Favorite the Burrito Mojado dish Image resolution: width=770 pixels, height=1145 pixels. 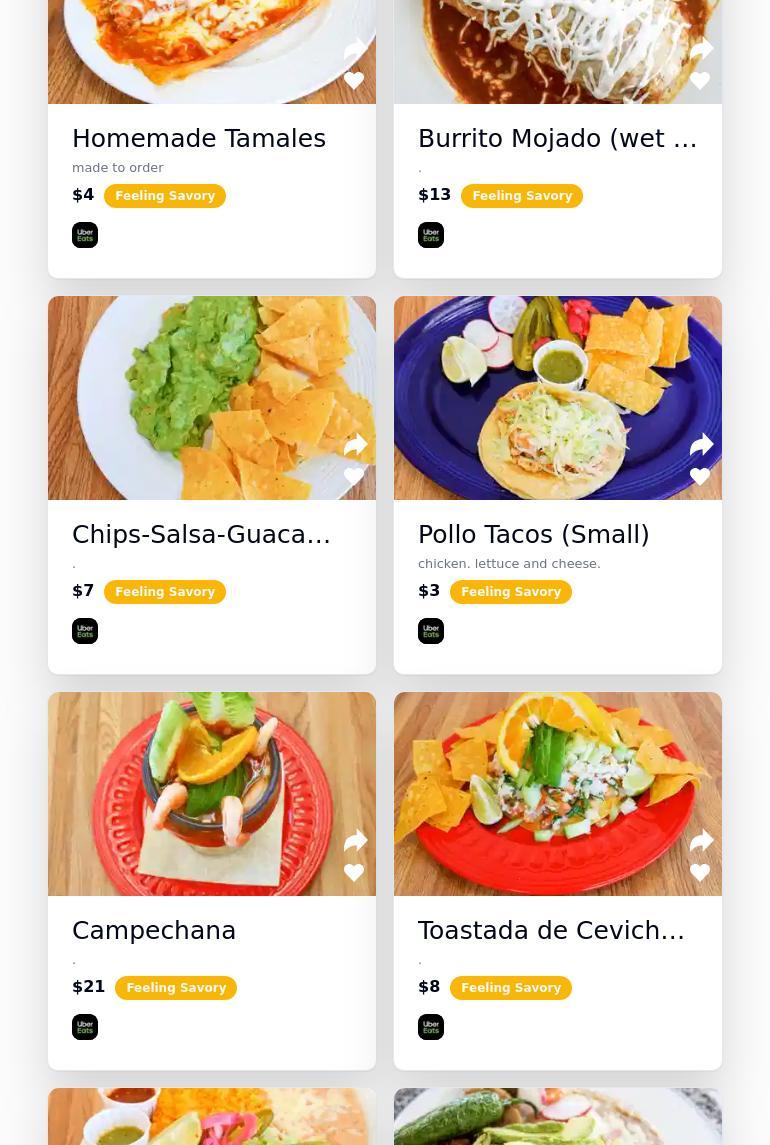click(x=700, y=81)
